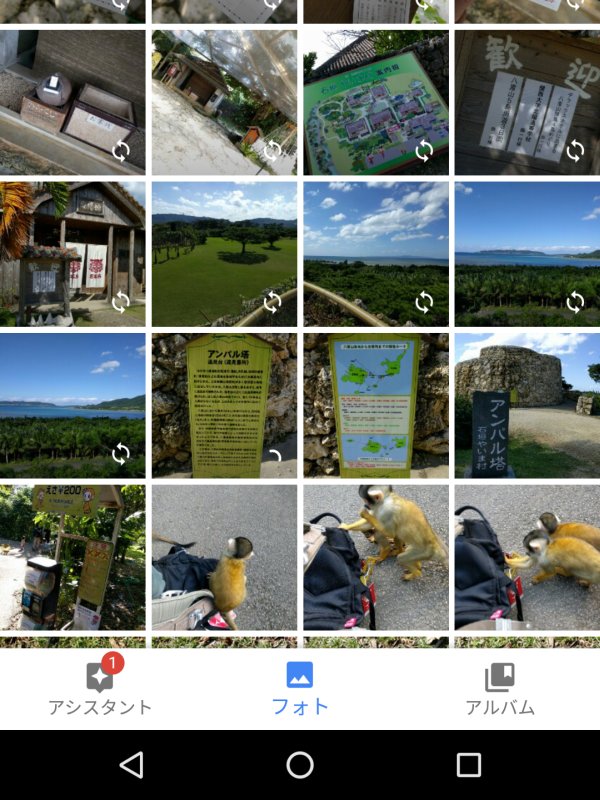This screenshot has height=800, width=600.
Task: Select the フォト tab
Action: 300,689
